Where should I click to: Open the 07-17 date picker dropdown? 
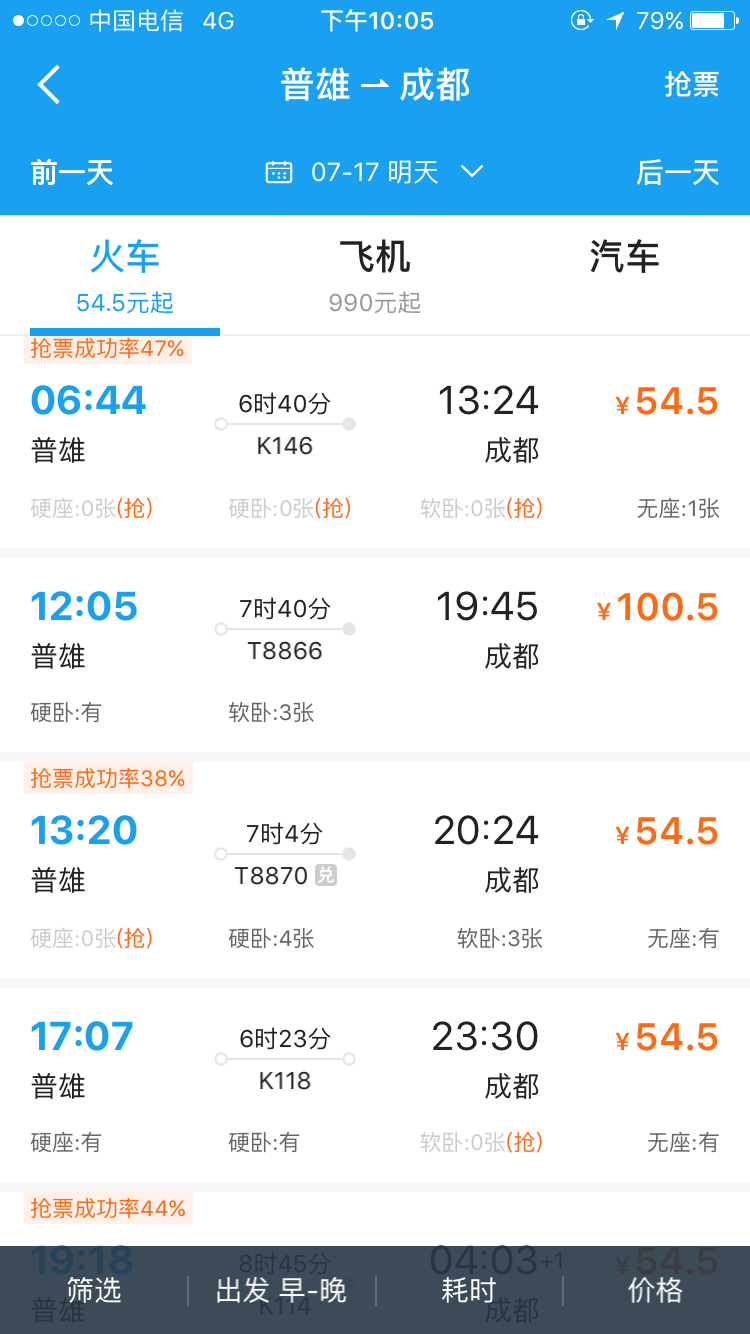click(x=375, y=173)
